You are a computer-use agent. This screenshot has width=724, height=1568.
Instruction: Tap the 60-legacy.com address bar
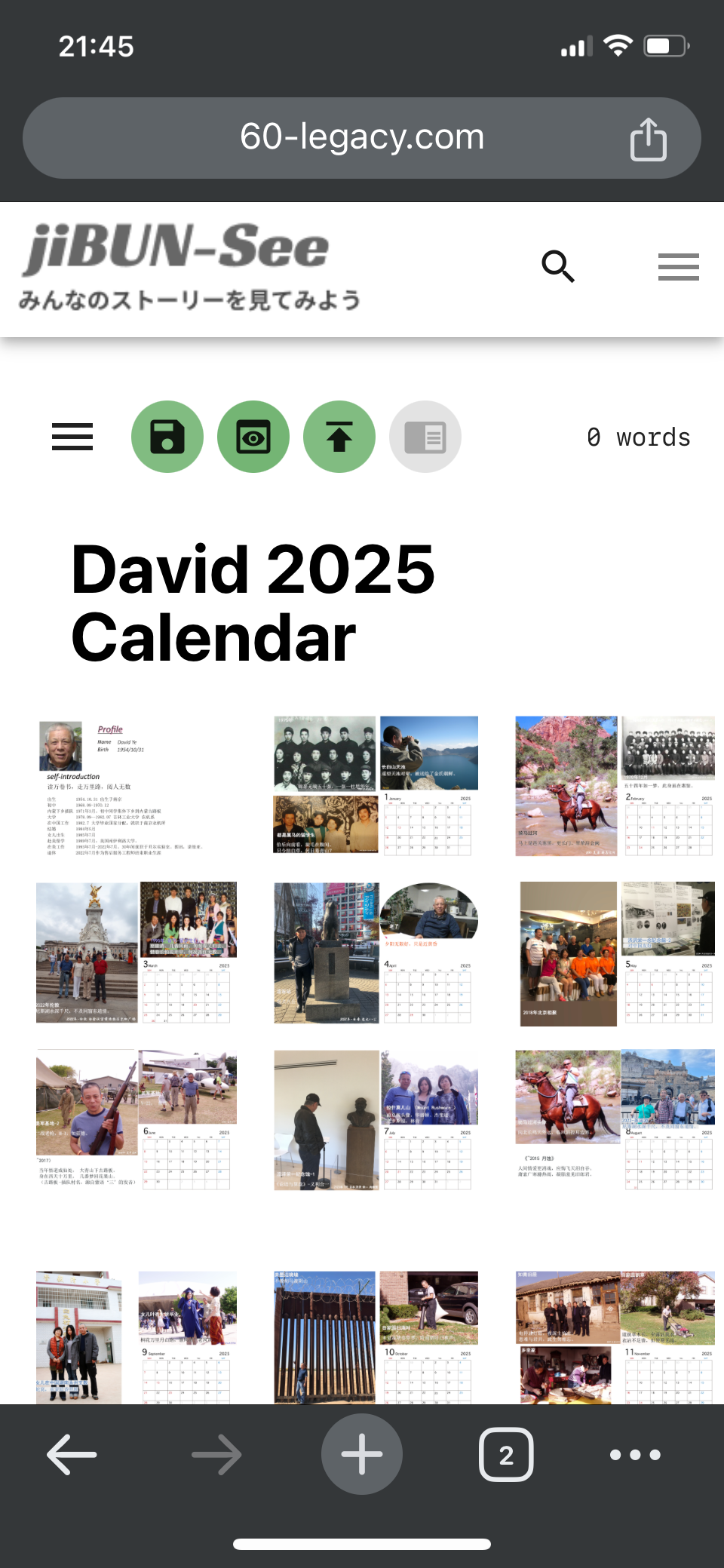pyautogui.click(x=362, y=137)
